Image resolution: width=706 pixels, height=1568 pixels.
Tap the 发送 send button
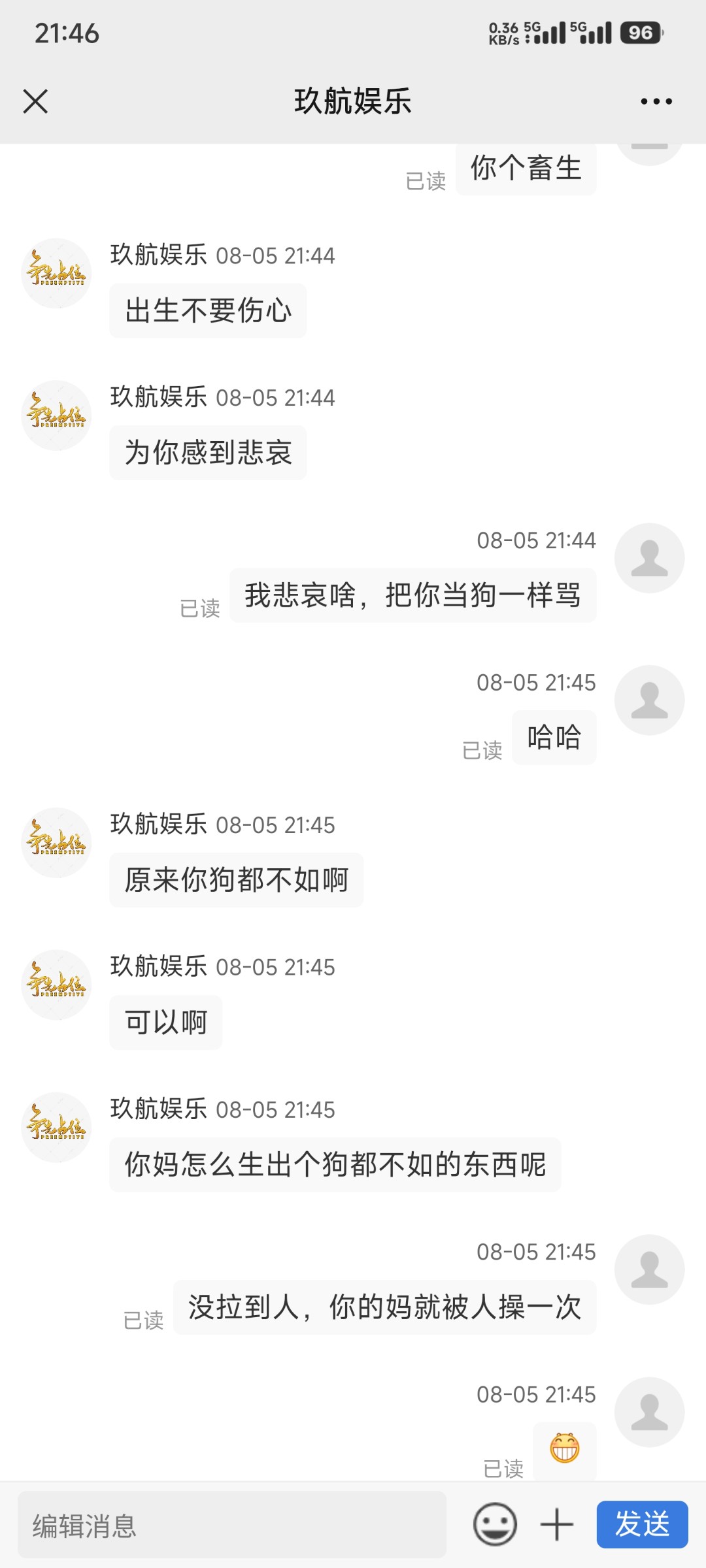coord(642,1524)
